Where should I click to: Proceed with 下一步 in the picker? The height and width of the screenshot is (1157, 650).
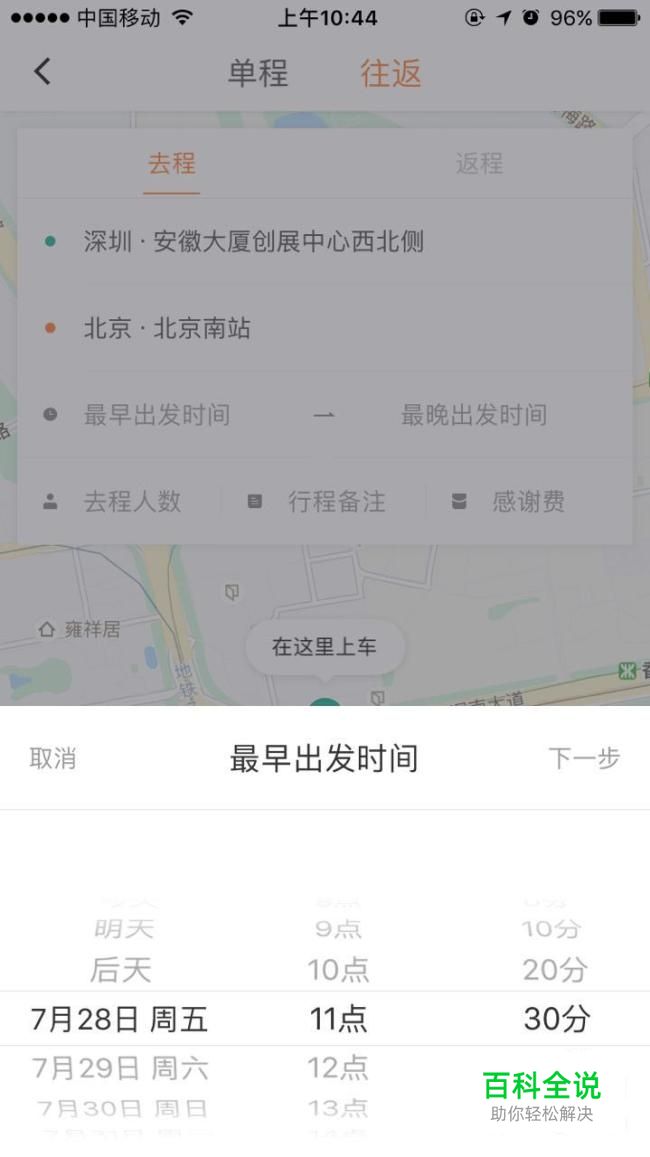click(x=584, y=759)
